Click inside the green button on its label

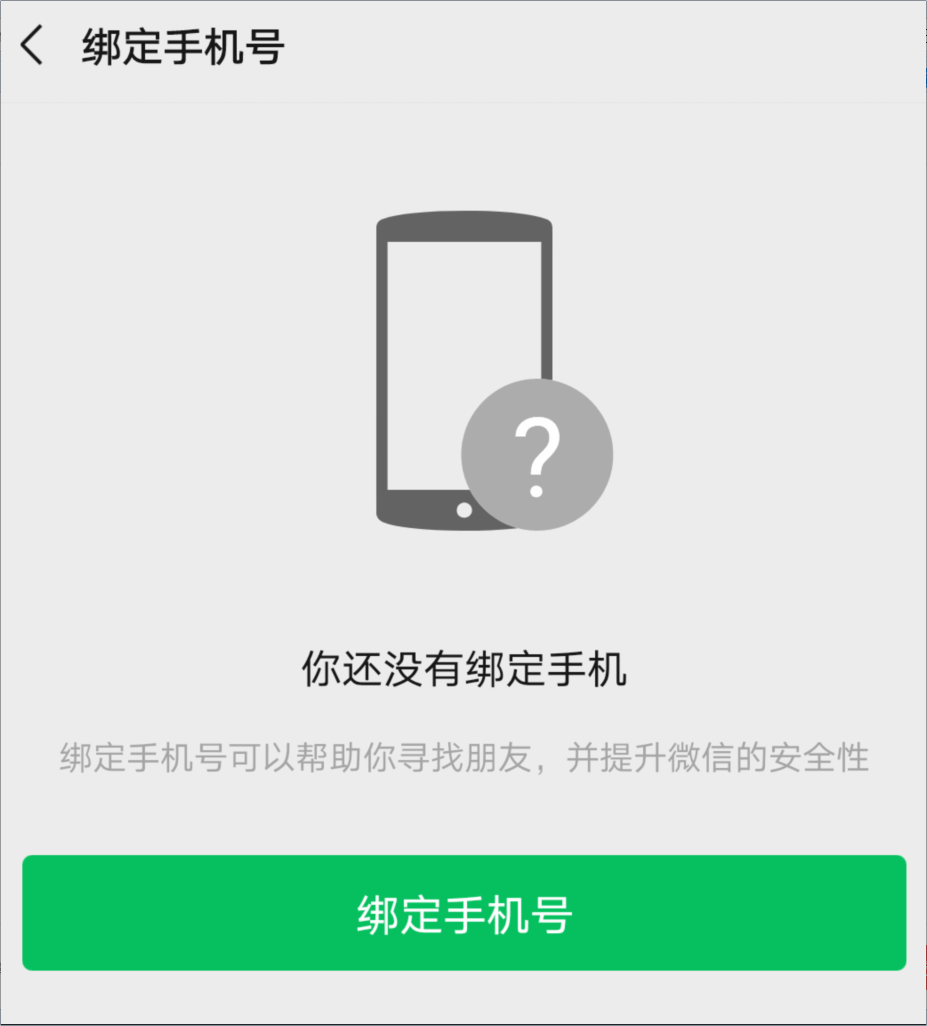click(463, 912)
